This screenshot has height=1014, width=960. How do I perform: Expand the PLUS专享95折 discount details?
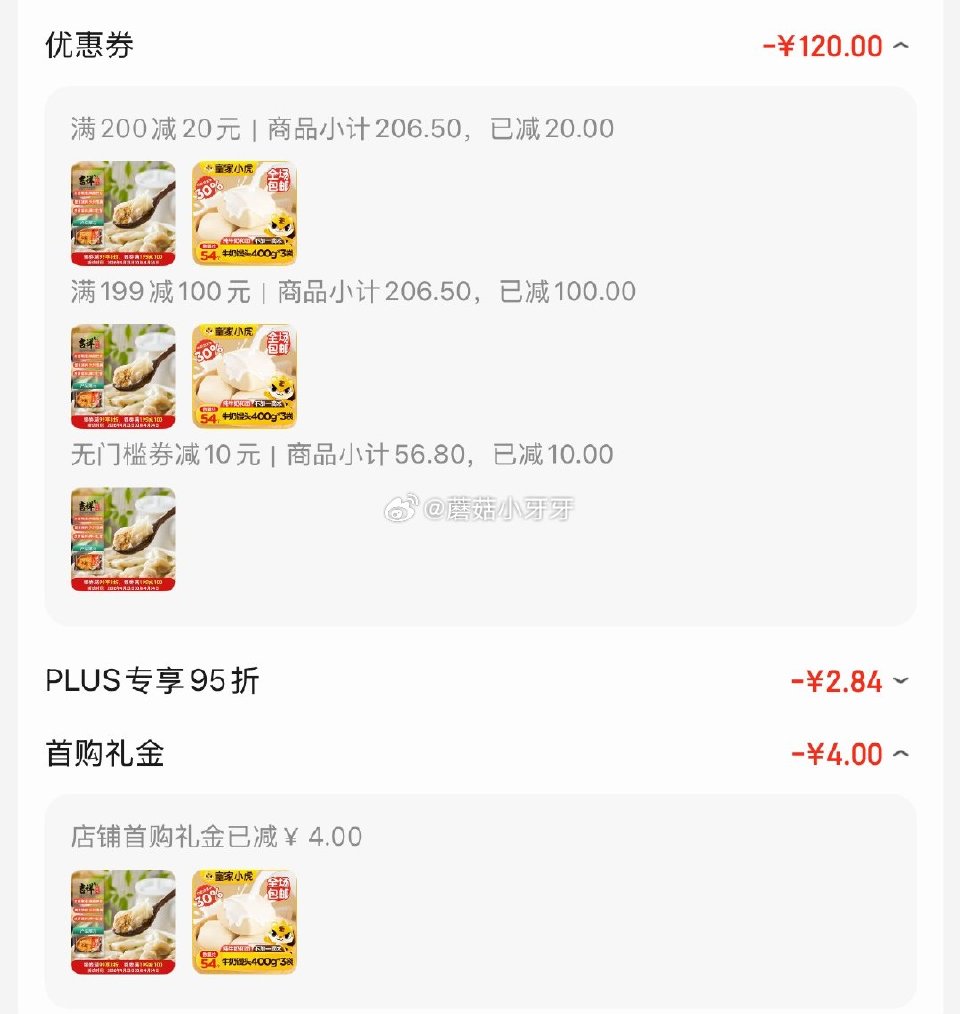(x=901, y=680)
